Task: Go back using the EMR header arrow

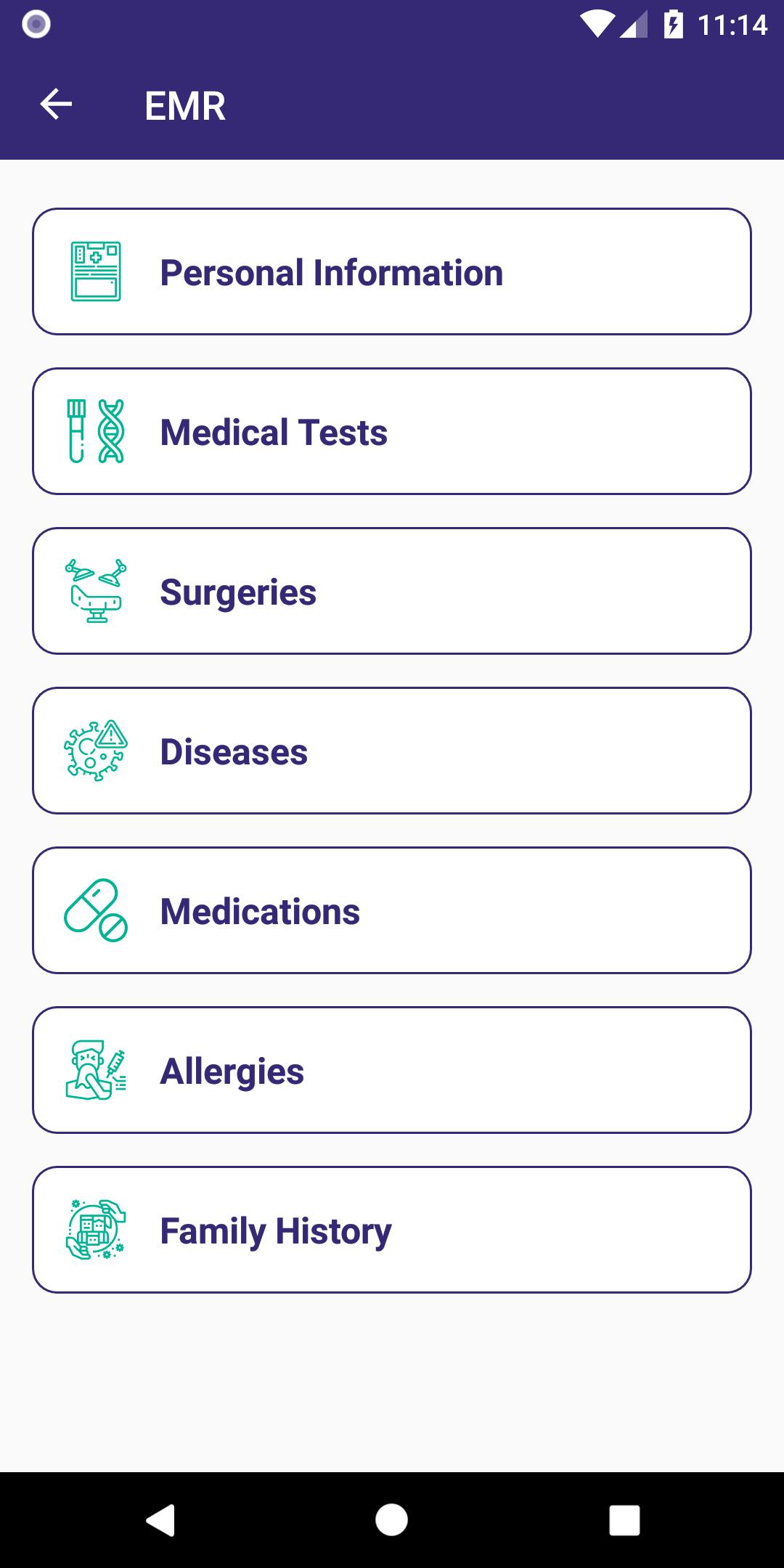Action: [56, 105]
